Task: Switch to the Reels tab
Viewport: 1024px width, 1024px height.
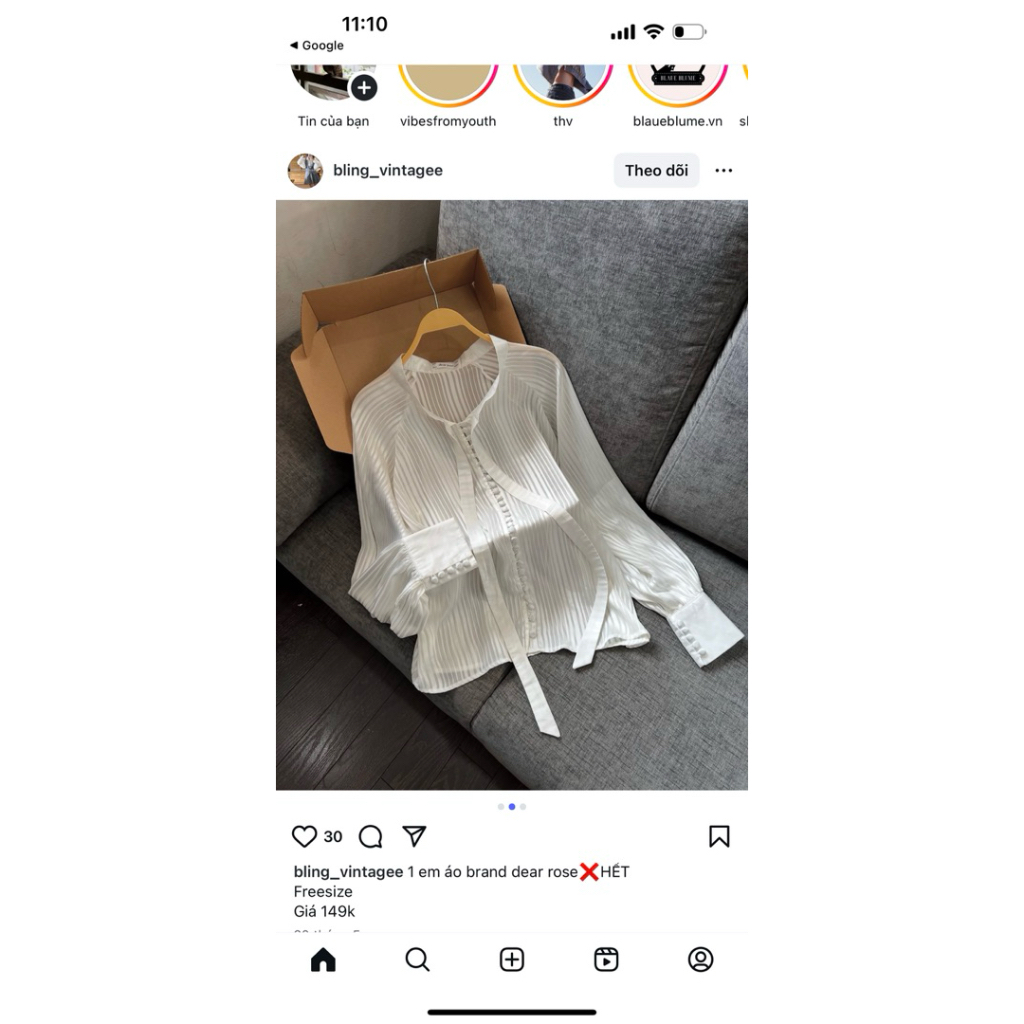Action: pyautogui.click(x=606, y=960)
